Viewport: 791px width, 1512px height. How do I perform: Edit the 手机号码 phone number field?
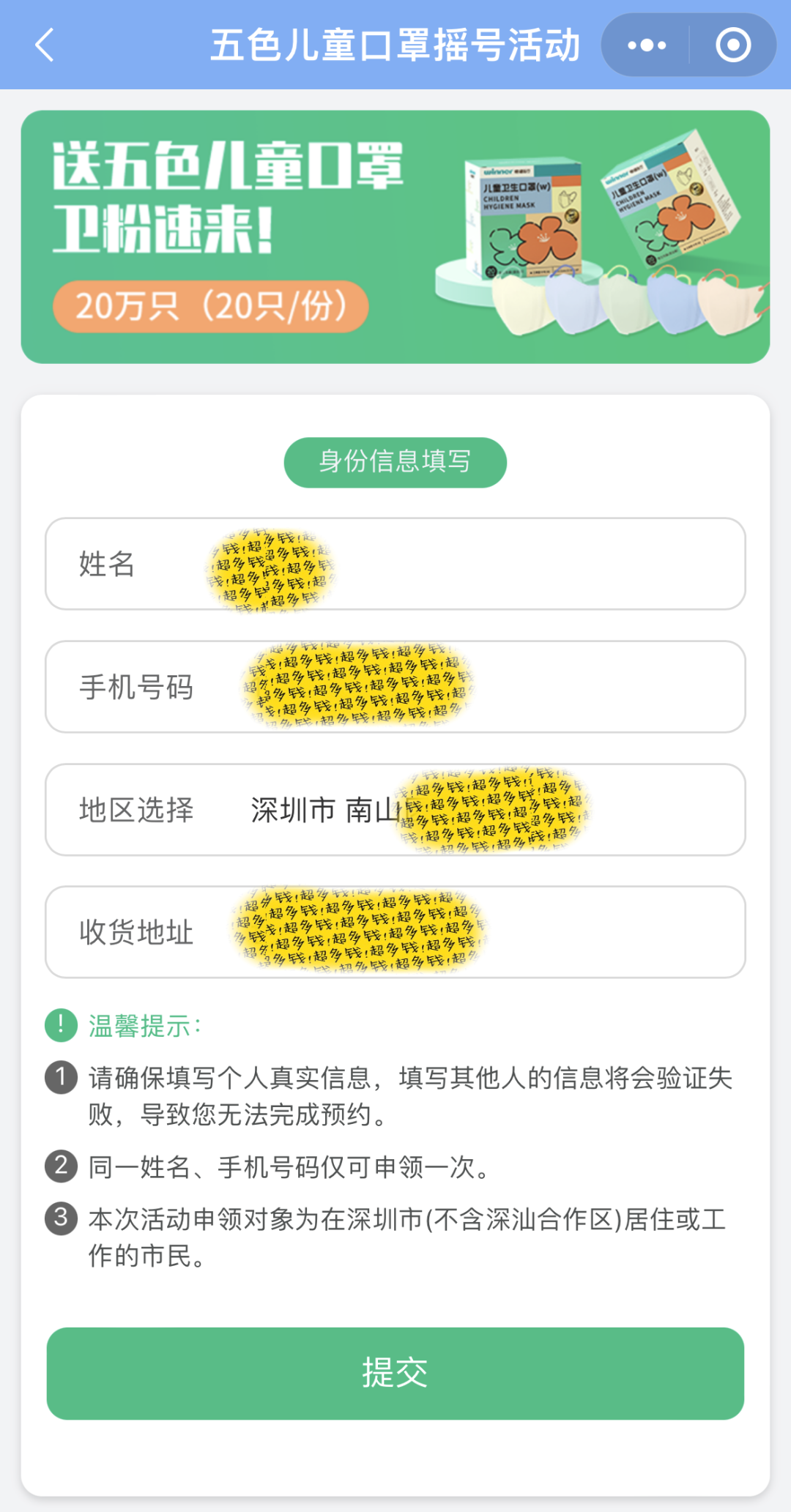click(469, 687)
